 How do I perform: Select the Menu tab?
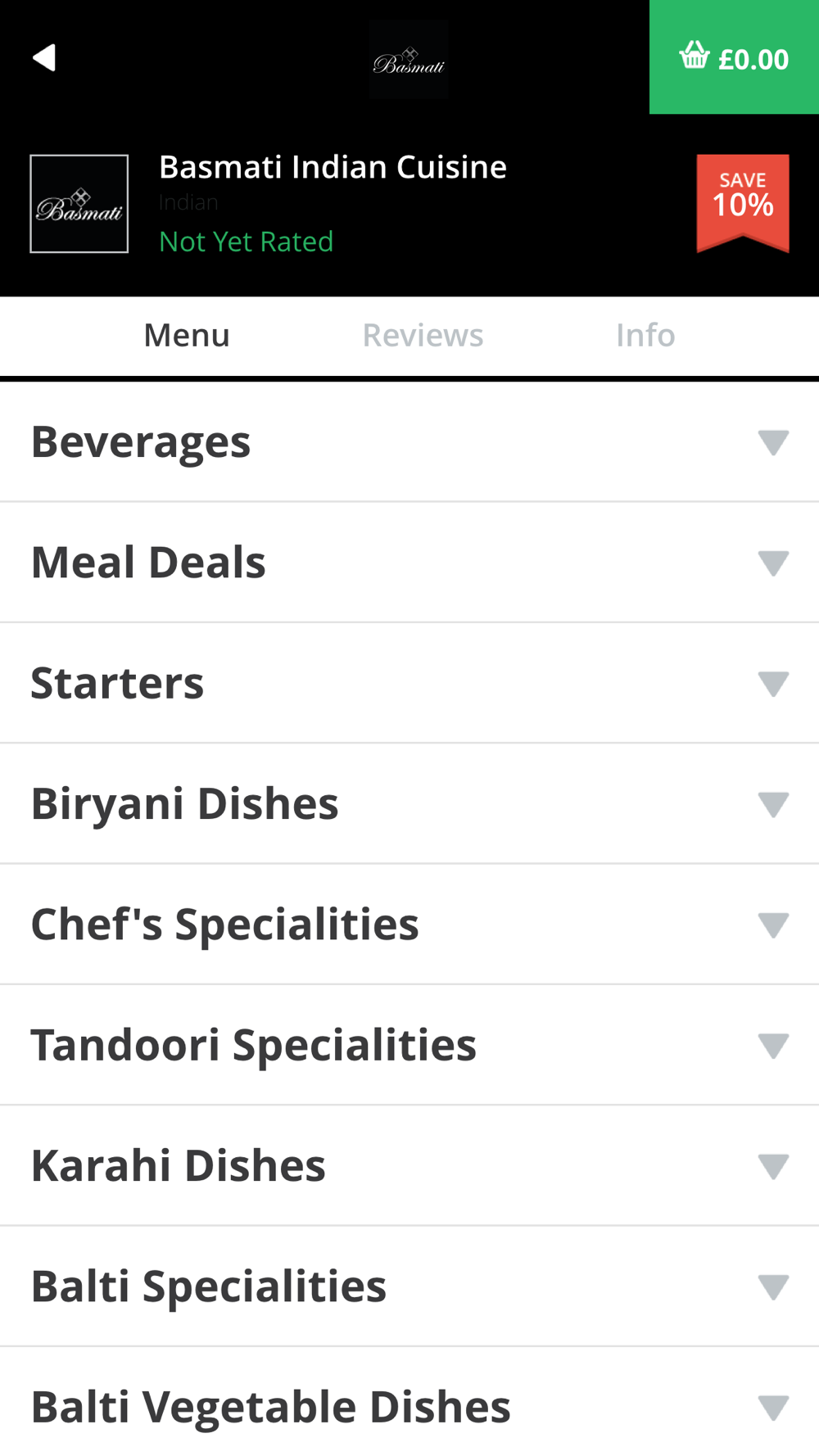[187, 336]
